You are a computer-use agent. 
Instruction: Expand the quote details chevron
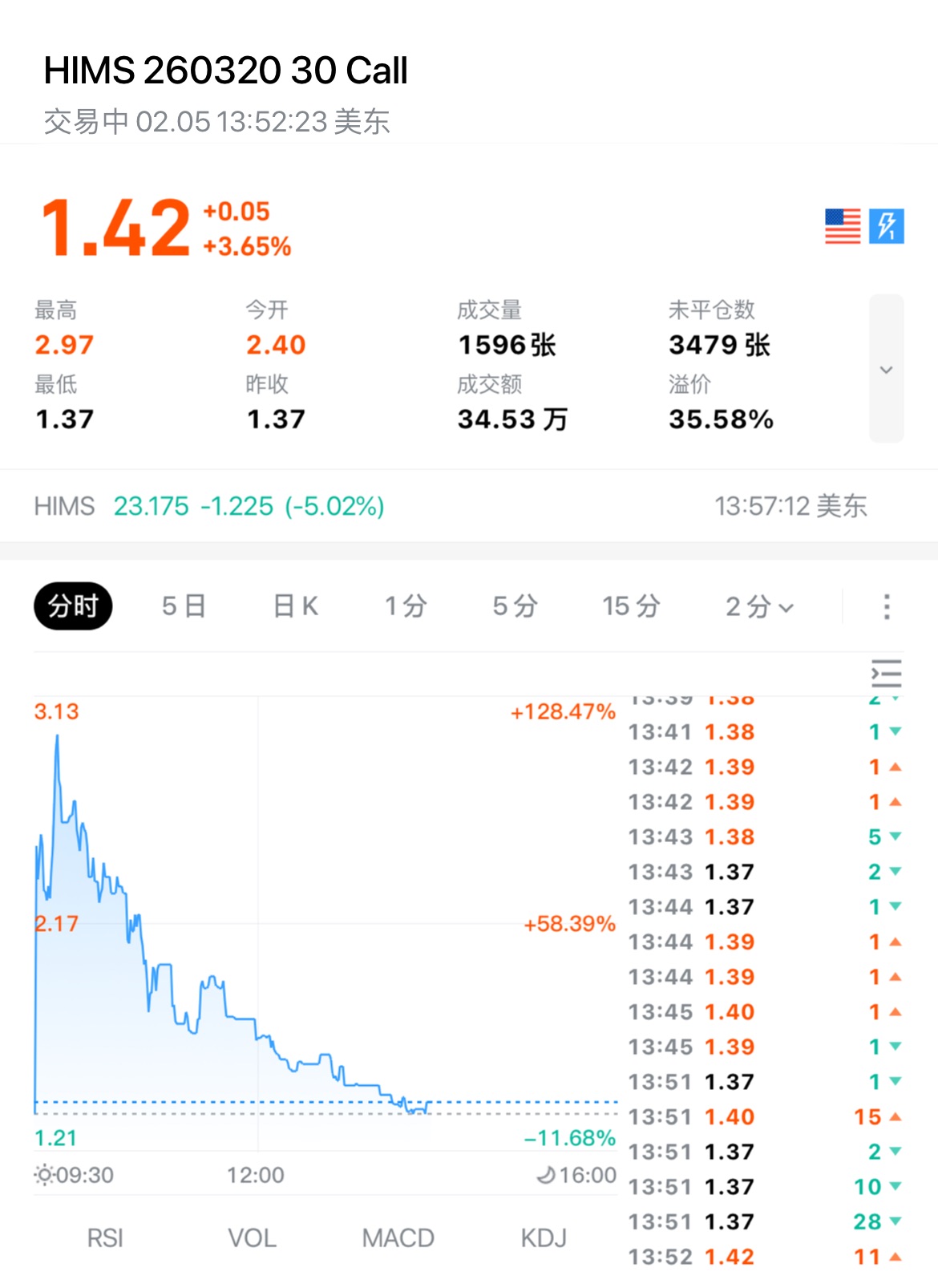point(886,369)
